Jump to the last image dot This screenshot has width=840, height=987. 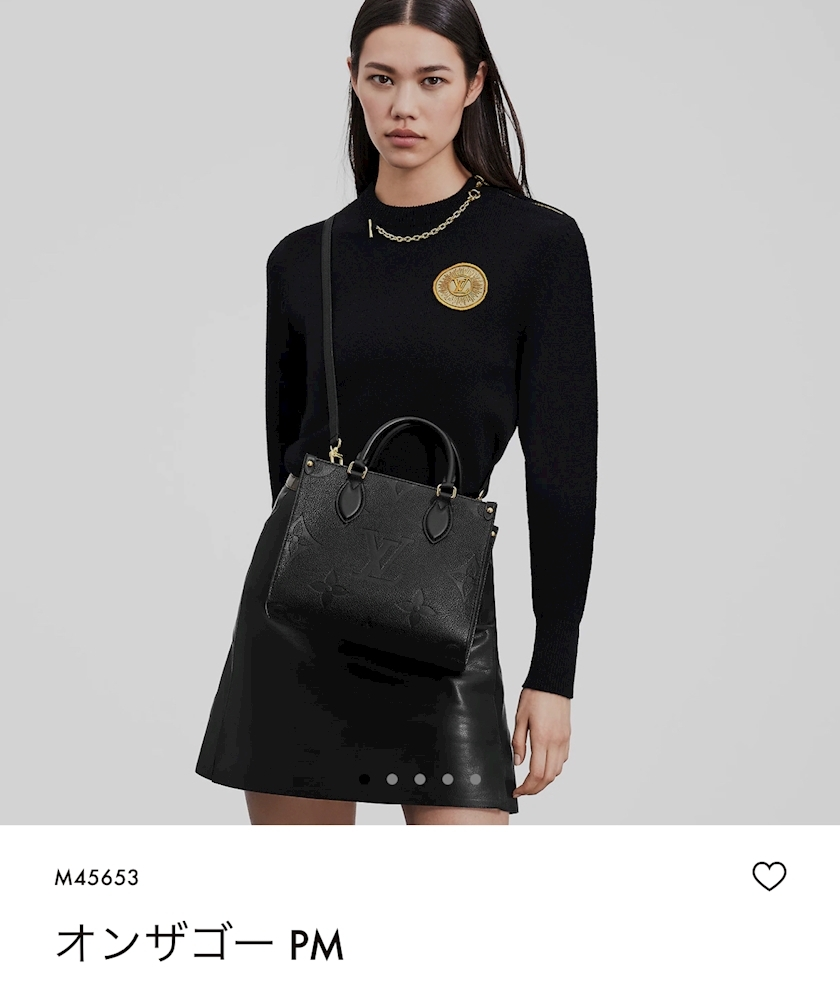point(476,778)
